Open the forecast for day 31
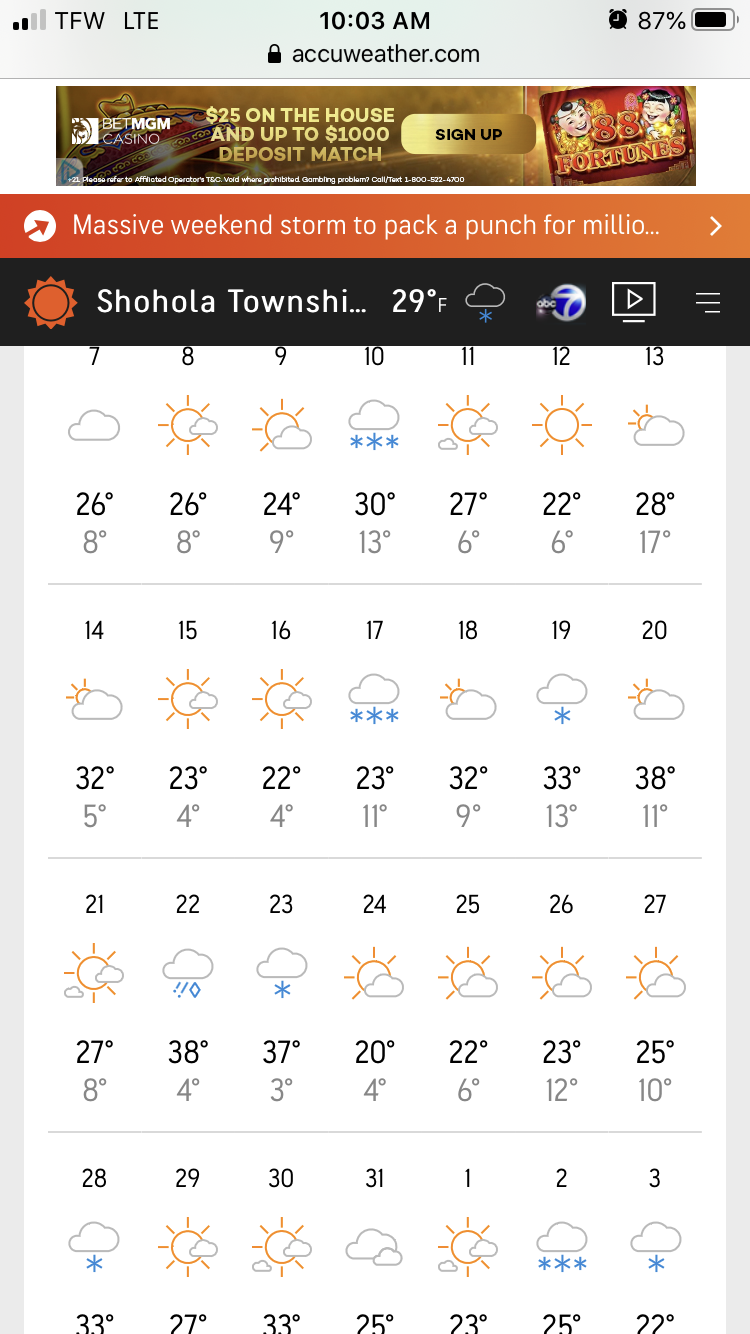The height and width of the screenshot is (1334, 750). click(374, 1250)
